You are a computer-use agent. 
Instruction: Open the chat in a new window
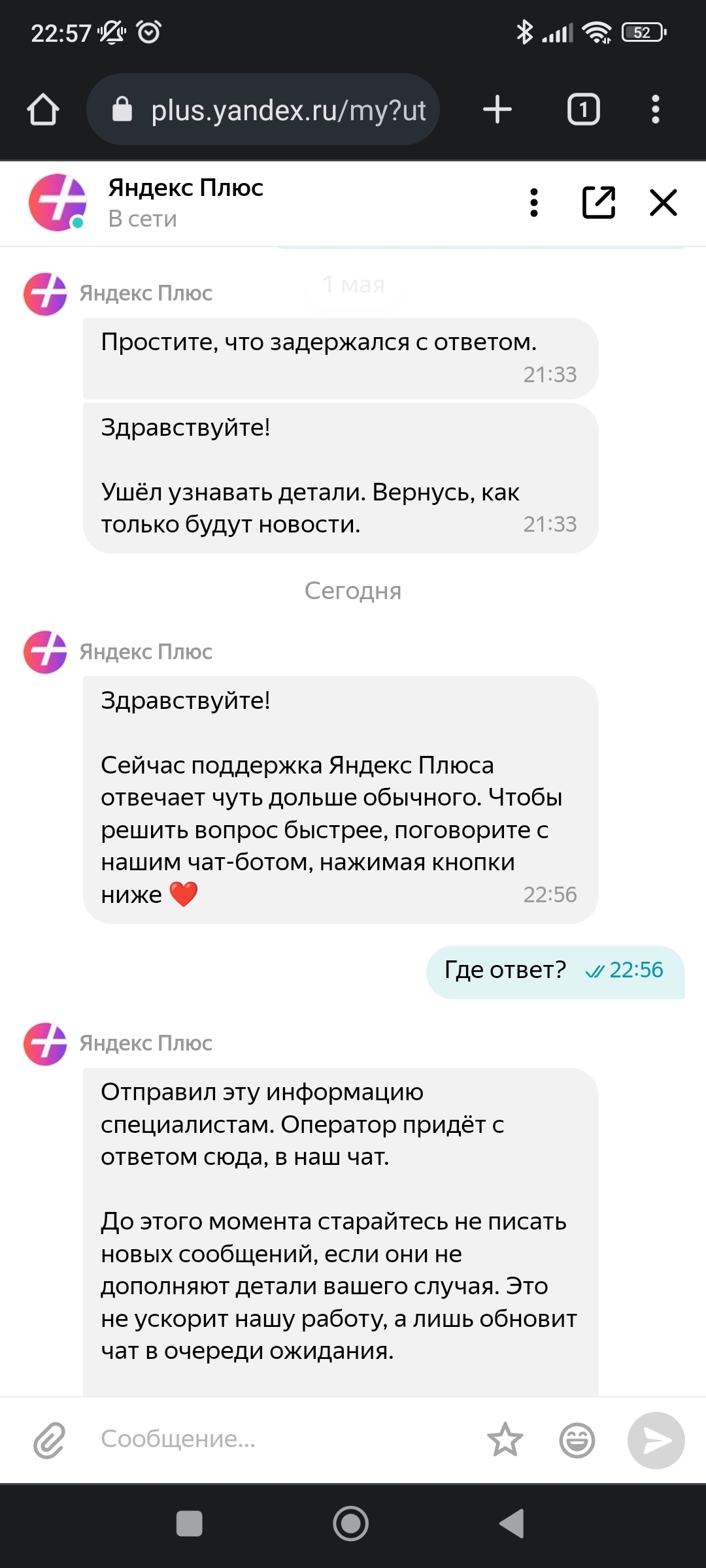(x=598, y=203)
